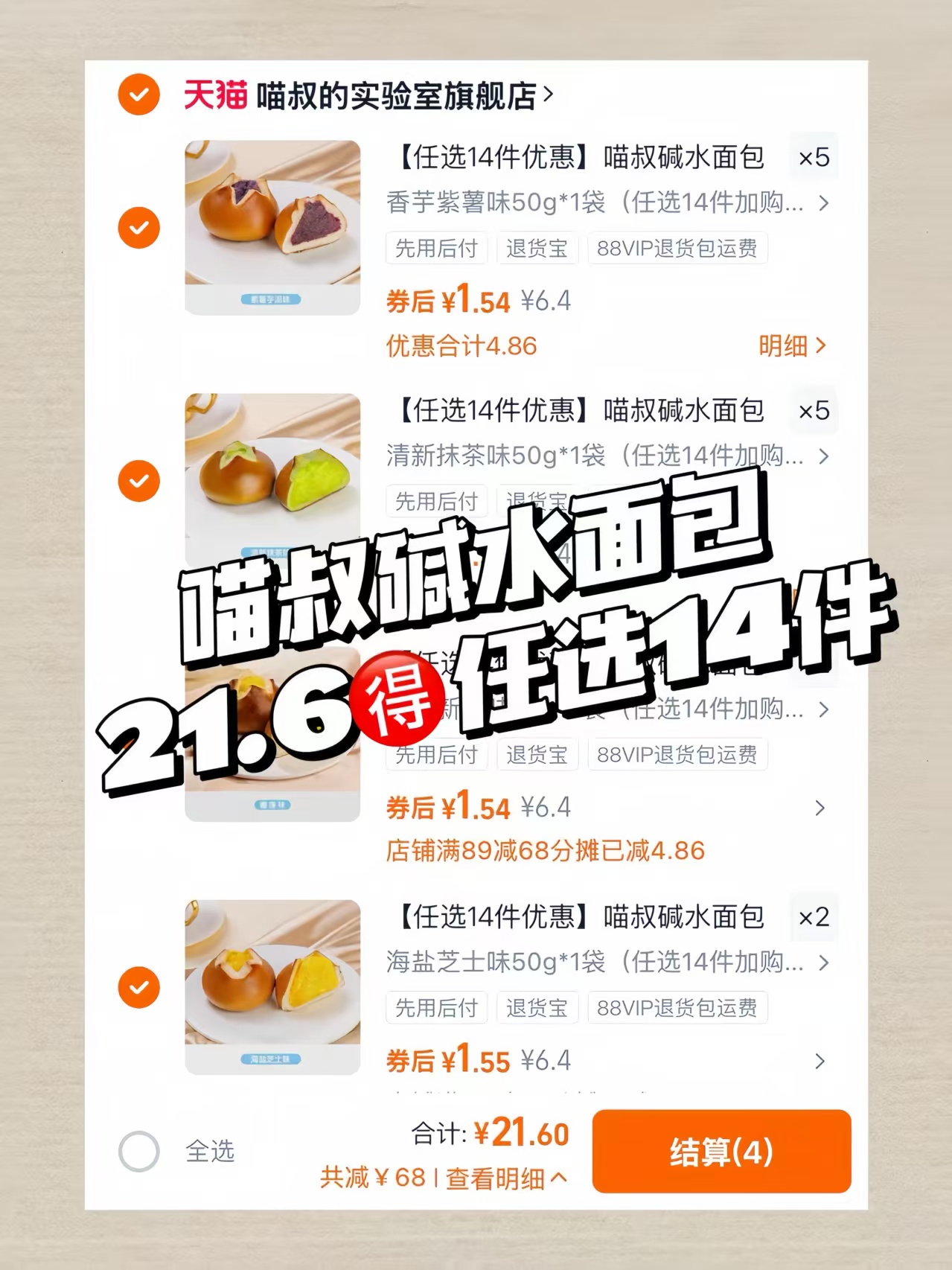This screenshot has height=1270, width=952.
Task: Click the ×5 quantity label on matcha bread
Action: pyautogui.click(x=814, y=412)
